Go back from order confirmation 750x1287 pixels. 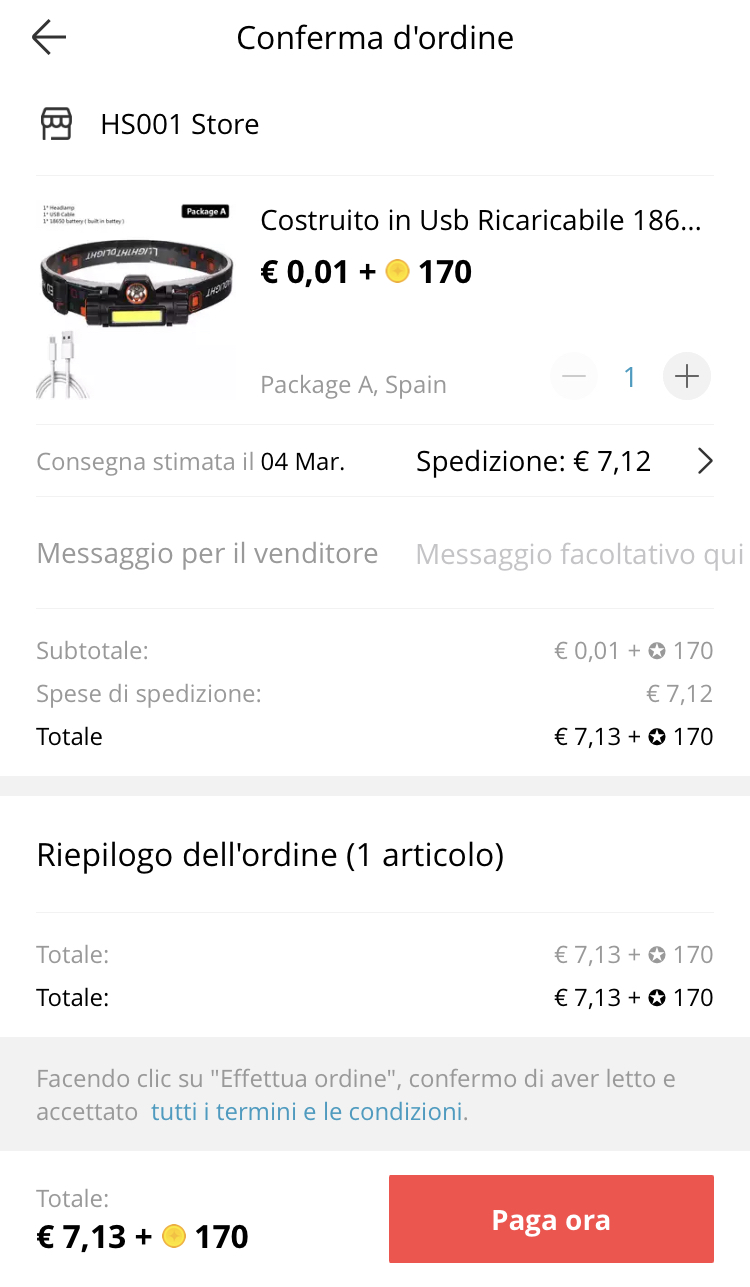point(48,38)
